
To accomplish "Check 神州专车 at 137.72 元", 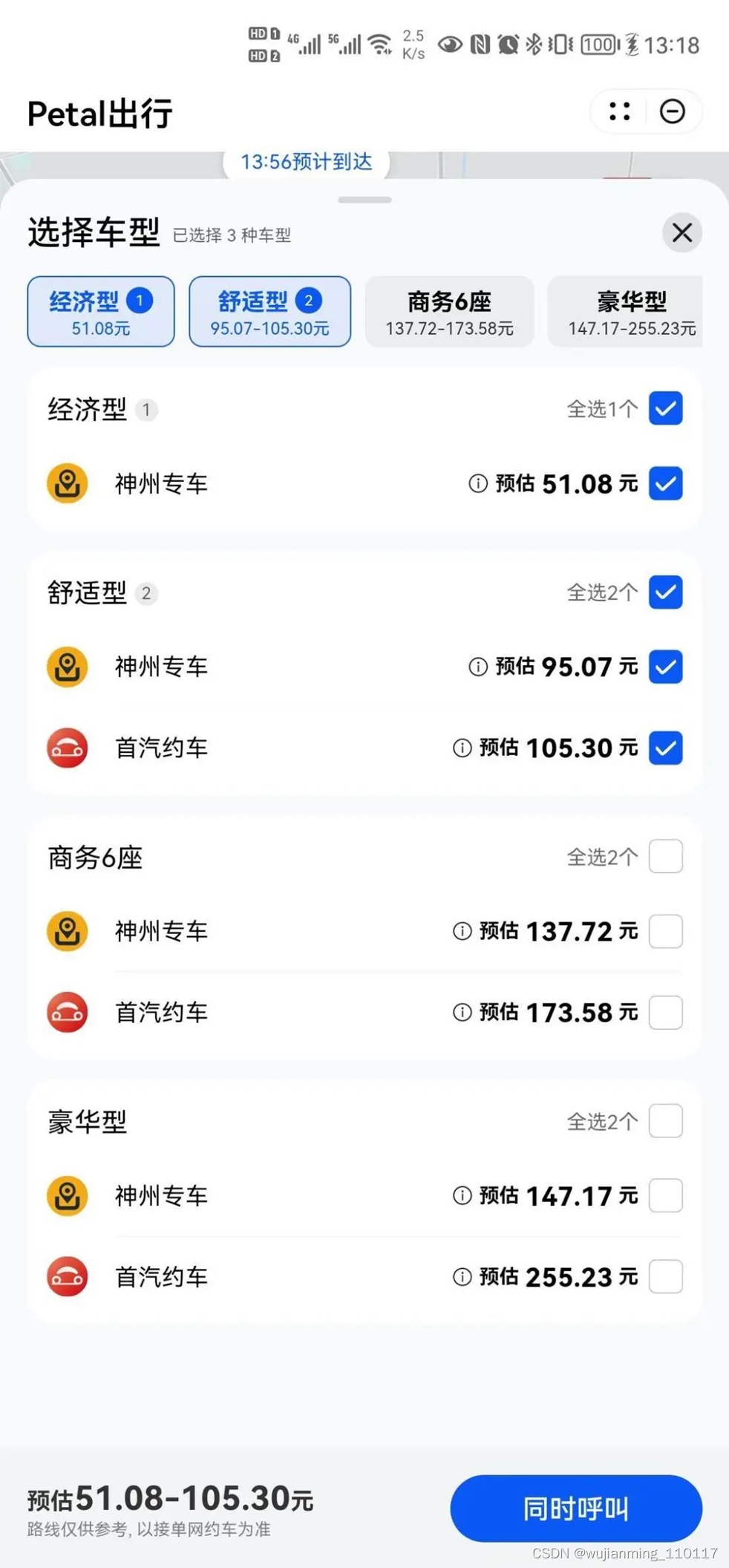I will click(666, 931).
